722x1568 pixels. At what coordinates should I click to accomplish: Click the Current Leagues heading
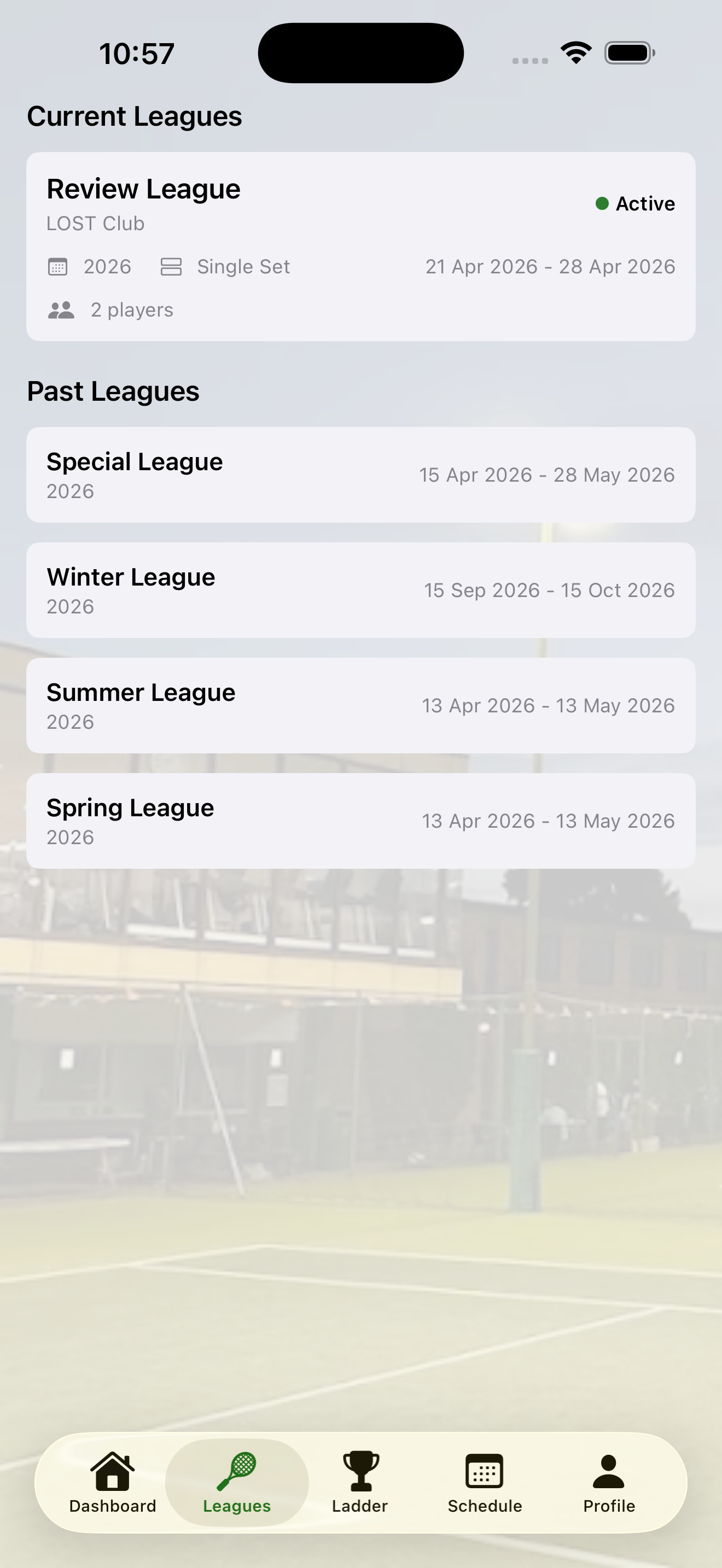point(135,115)
